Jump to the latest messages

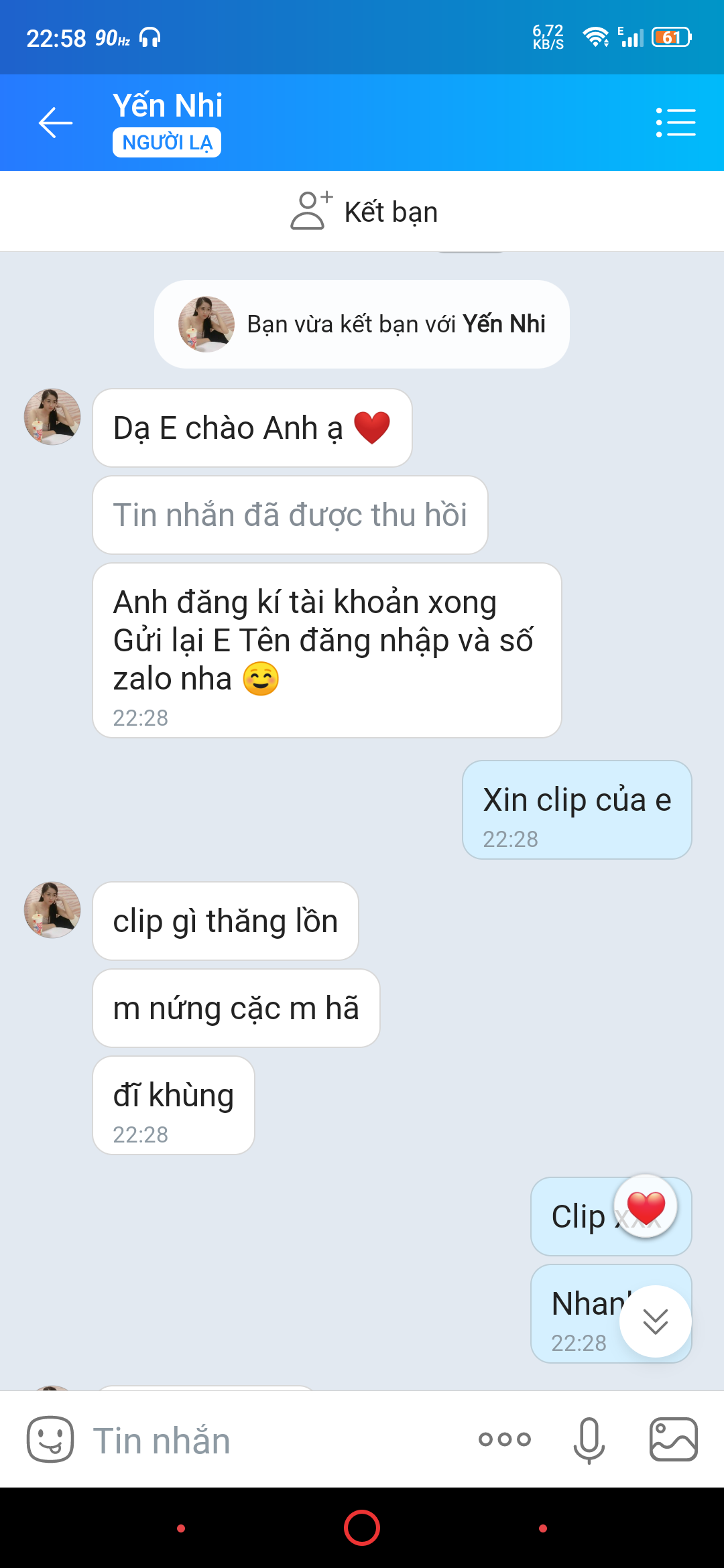pyautogui.click(x=655, y=1321)
